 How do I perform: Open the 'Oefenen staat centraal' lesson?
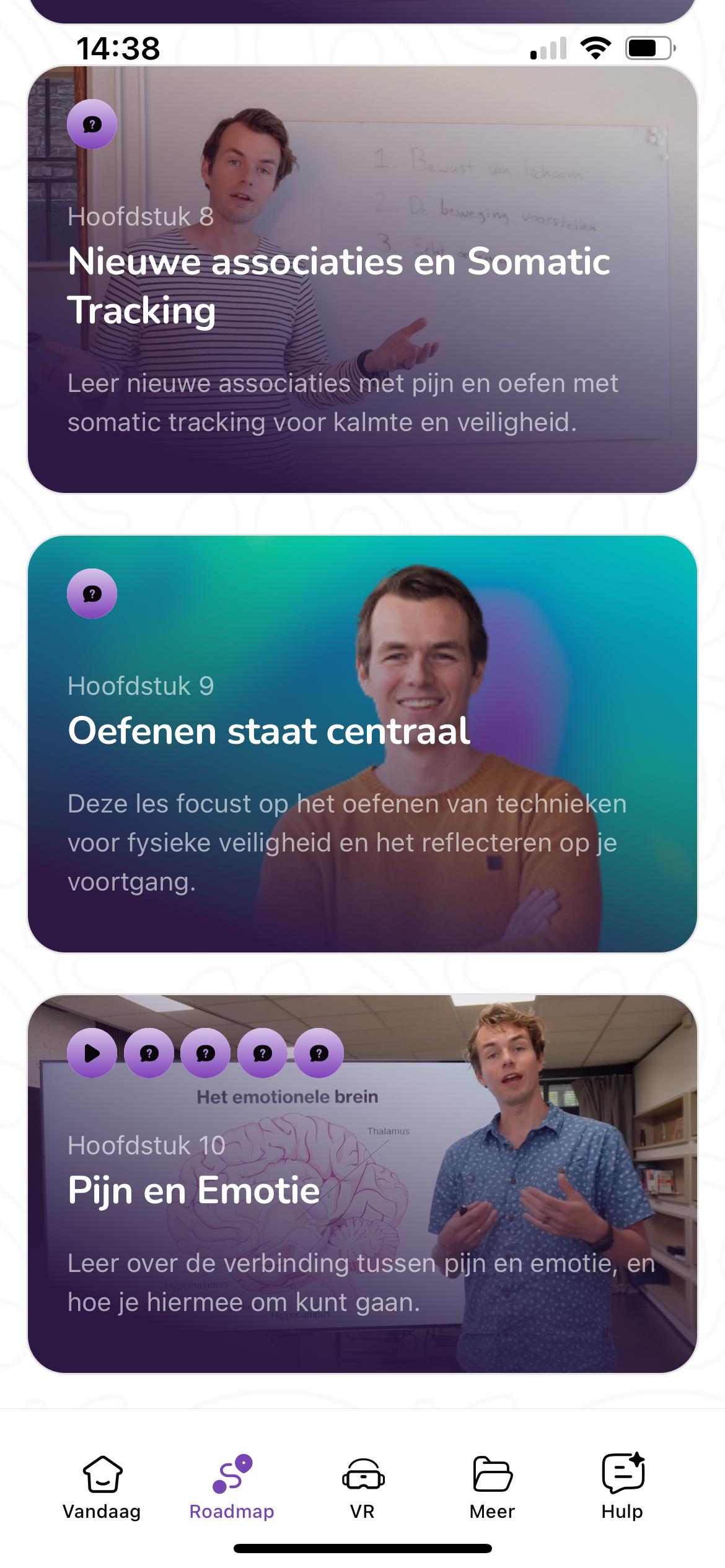pos(362,743)
